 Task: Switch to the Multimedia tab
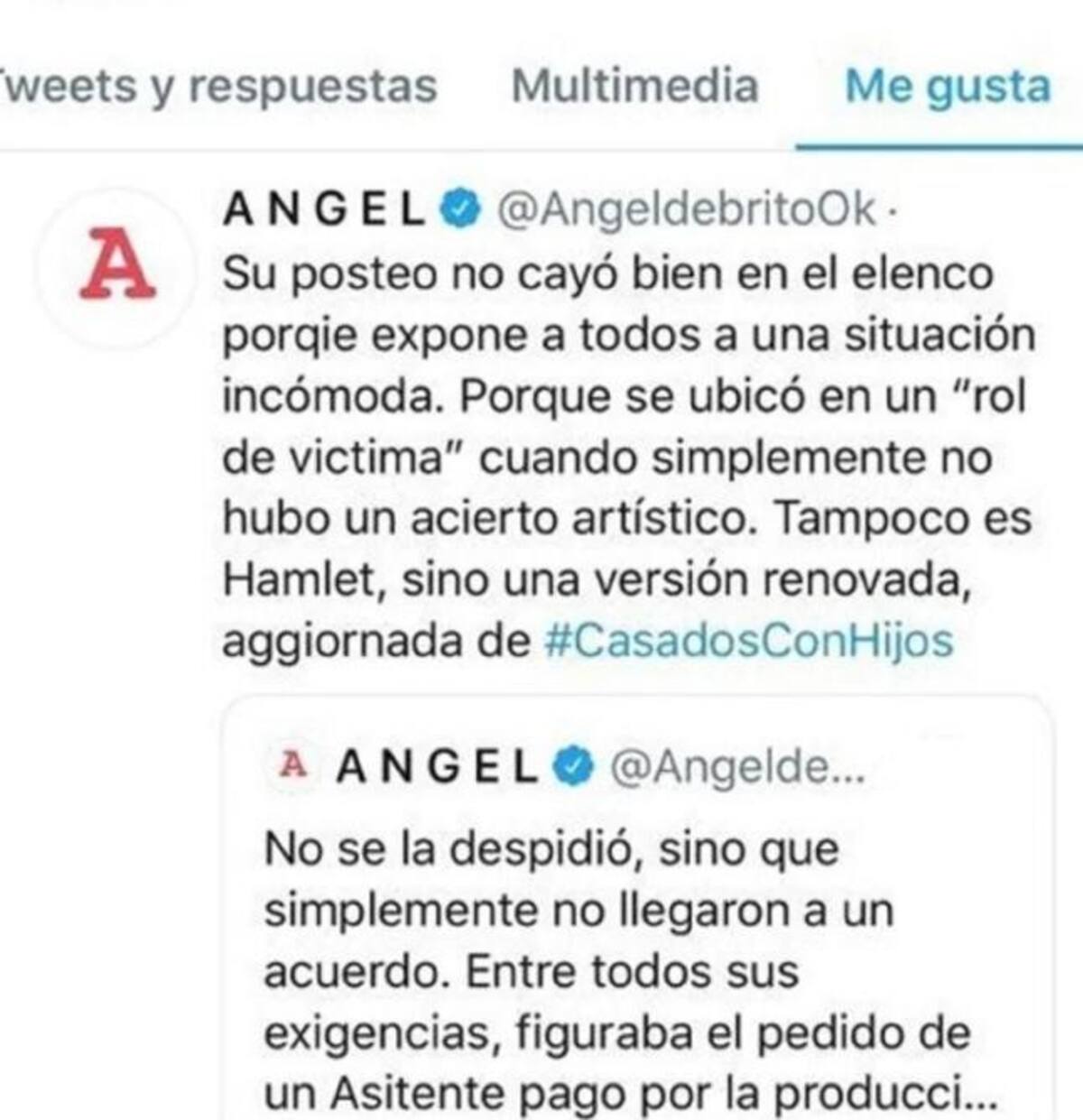tap(632, 86)
